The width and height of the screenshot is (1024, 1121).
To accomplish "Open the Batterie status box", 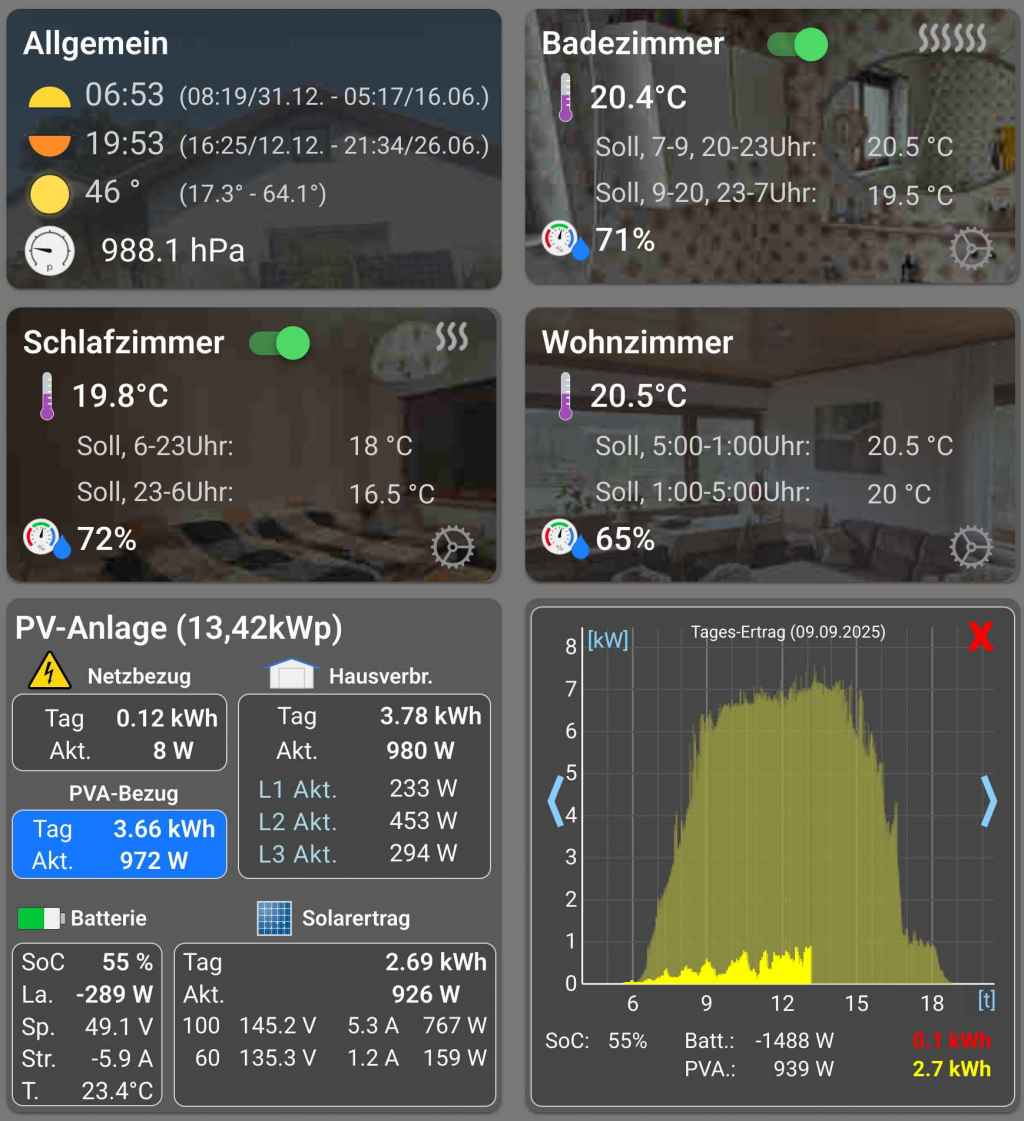I will (87, 1024).
